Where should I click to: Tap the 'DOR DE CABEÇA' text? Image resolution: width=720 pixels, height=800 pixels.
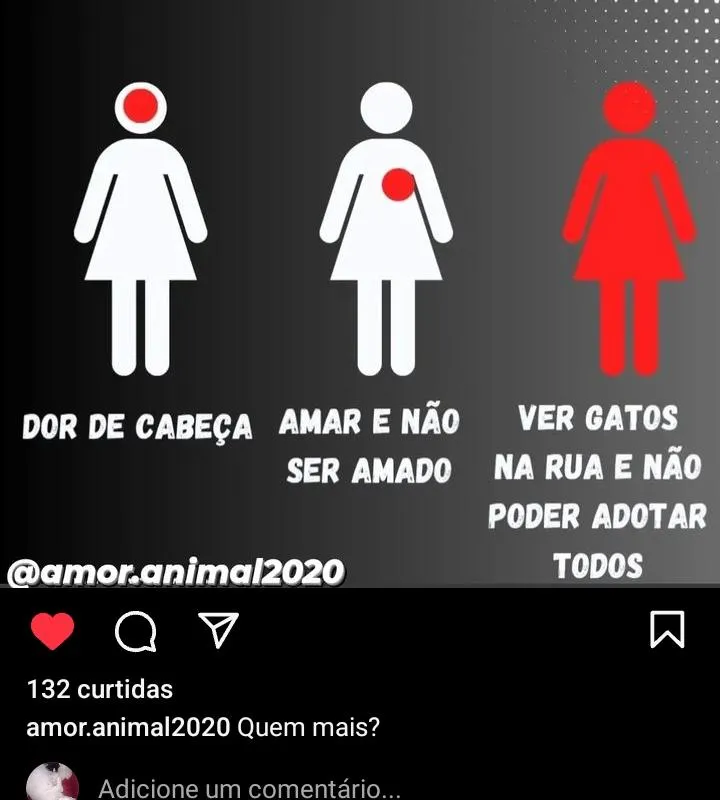[x=140, y=423]
